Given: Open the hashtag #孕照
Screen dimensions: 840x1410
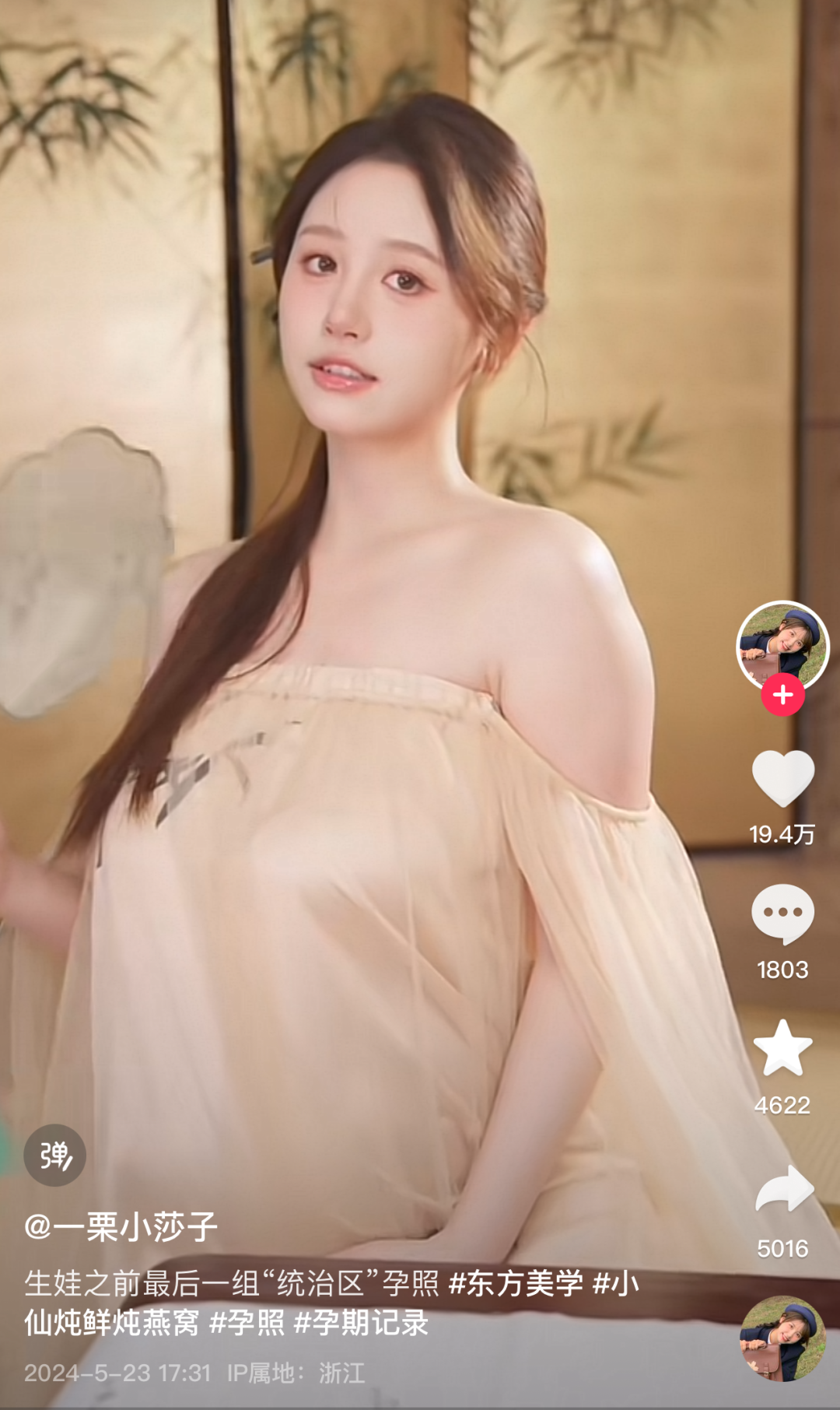Looking at the screenshot, I should 247,1322.
